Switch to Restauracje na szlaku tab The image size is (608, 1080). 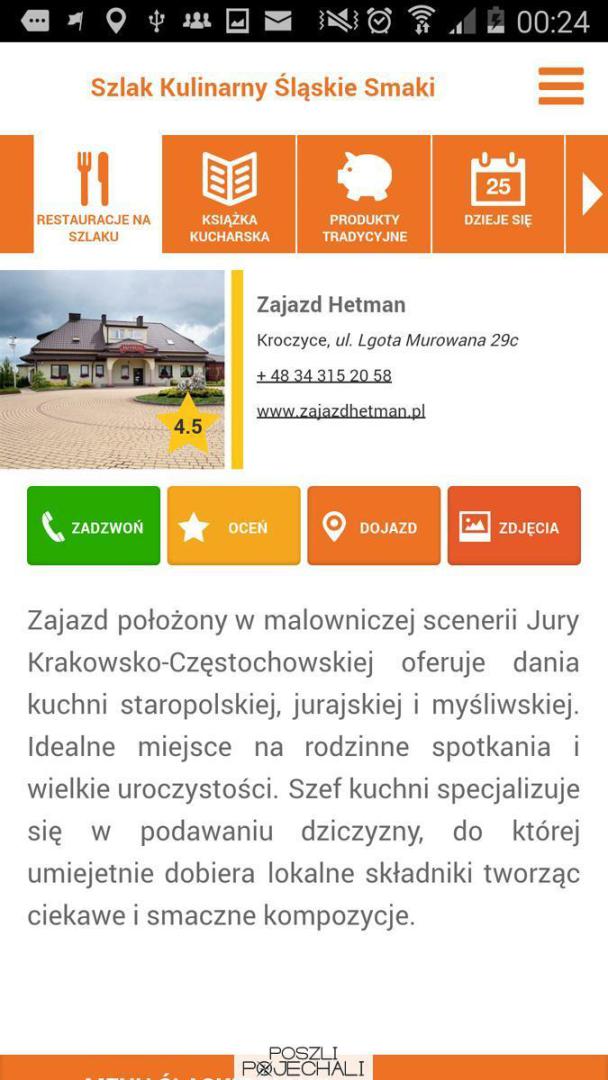point(94,196)
